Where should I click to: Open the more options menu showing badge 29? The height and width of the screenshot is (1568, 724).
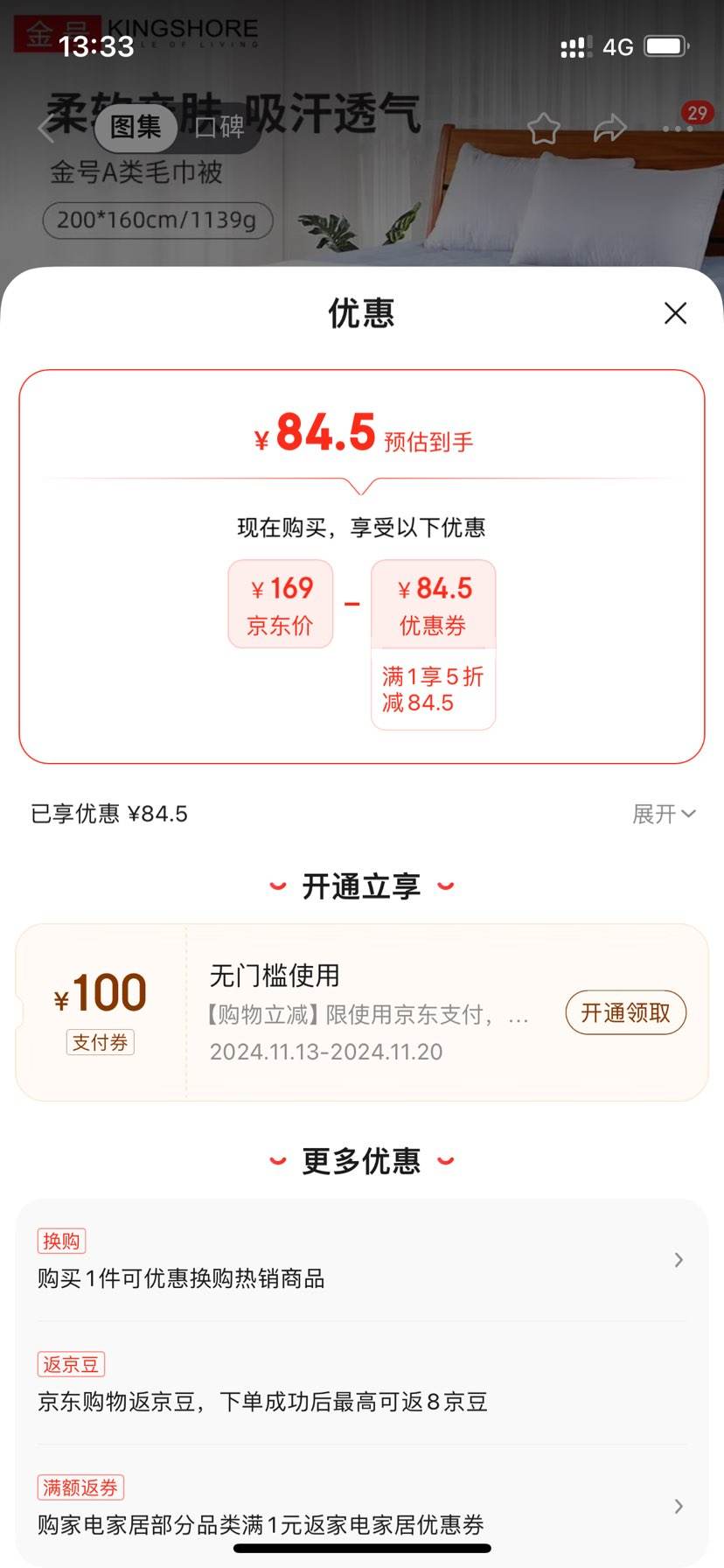[676, 128]
